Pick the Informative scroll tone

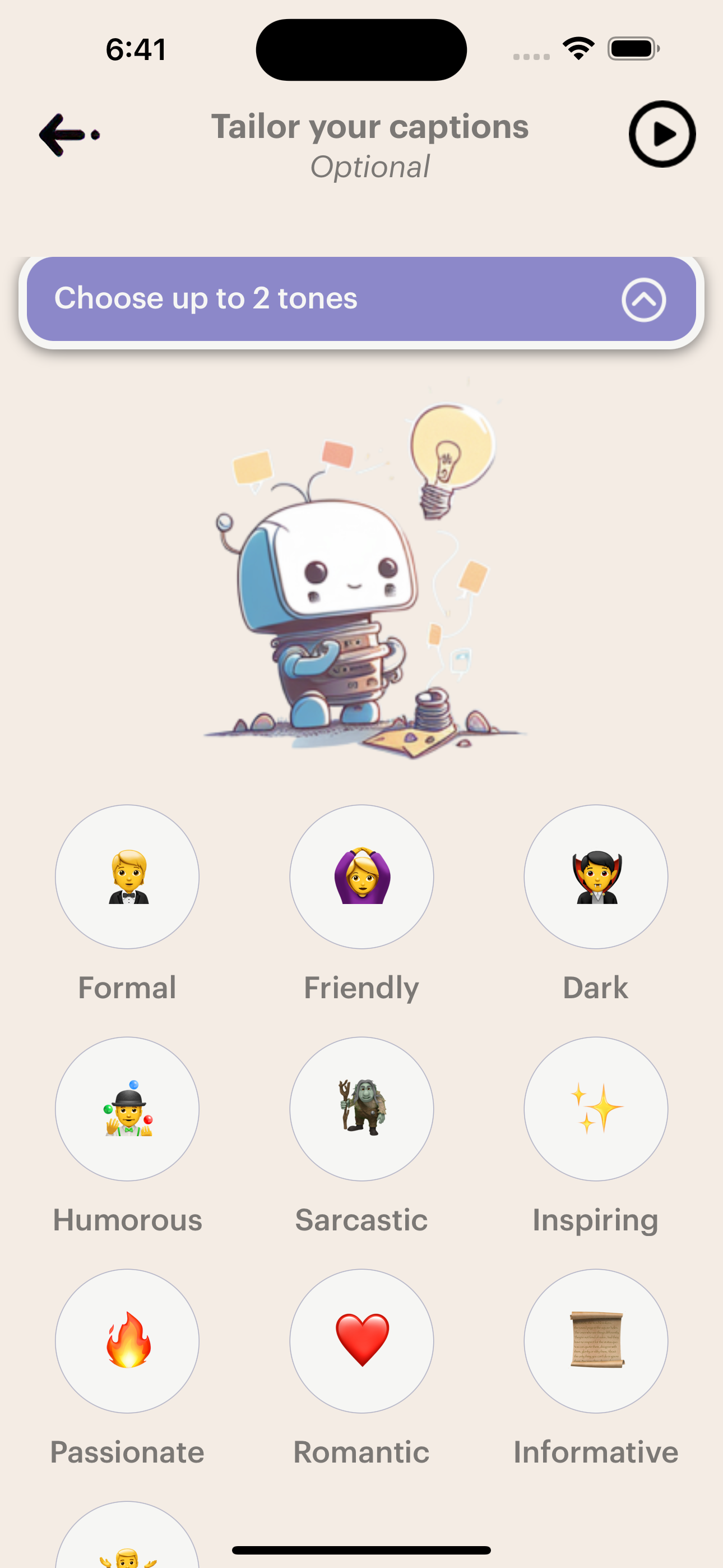pyautogui.click(x=595, y=1340)
